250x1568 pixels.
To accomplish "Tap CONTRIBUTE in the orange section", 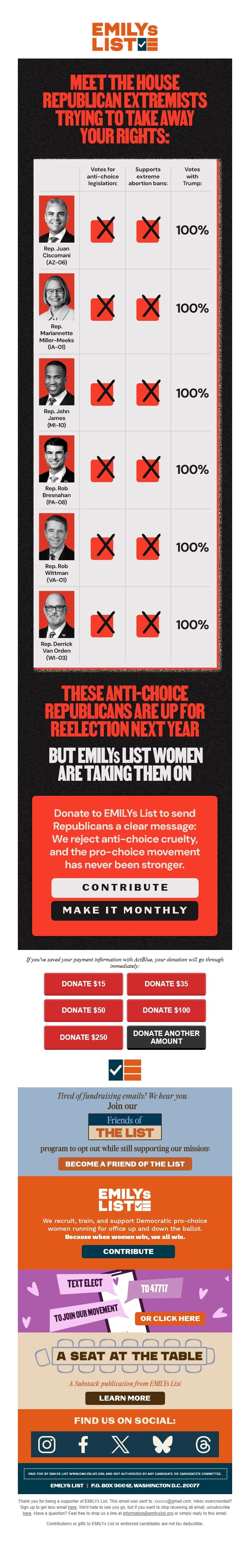I will [x=128, y=1251].
